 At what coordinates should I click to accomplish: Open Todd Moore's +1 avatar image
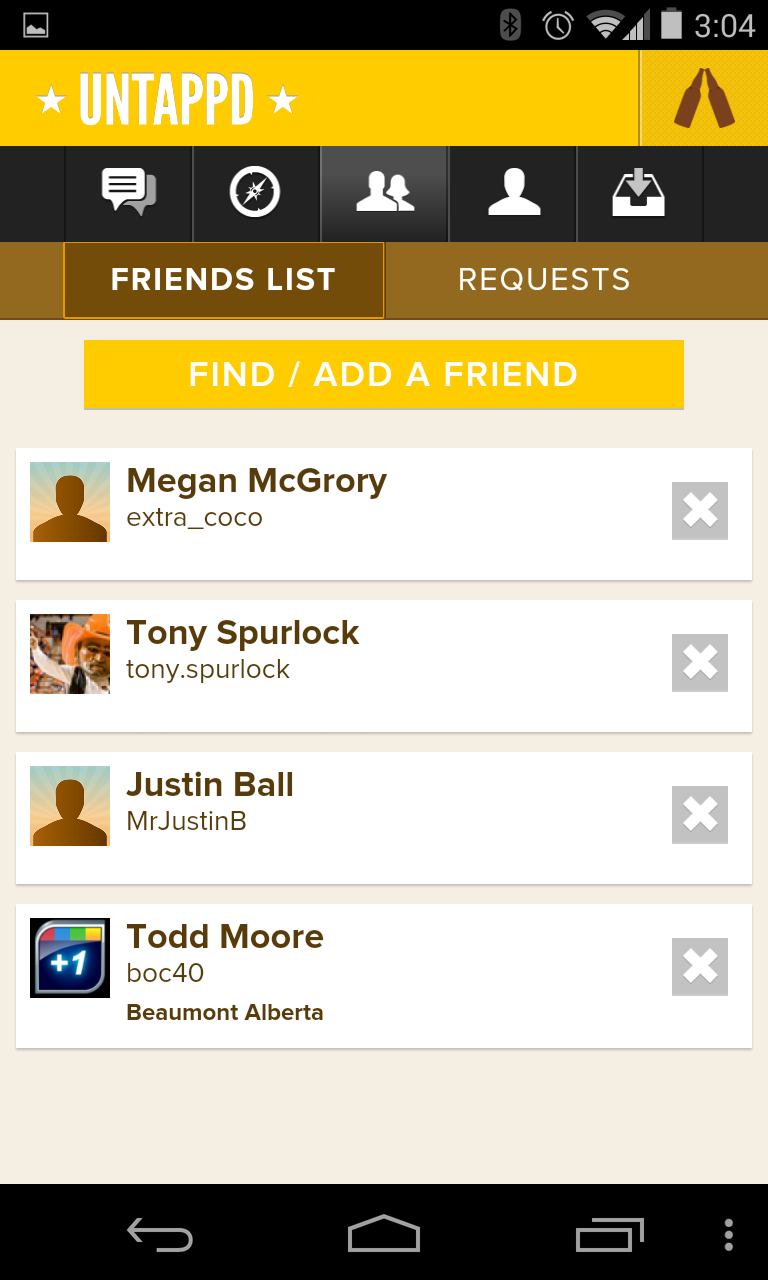(x=69, y=957)
